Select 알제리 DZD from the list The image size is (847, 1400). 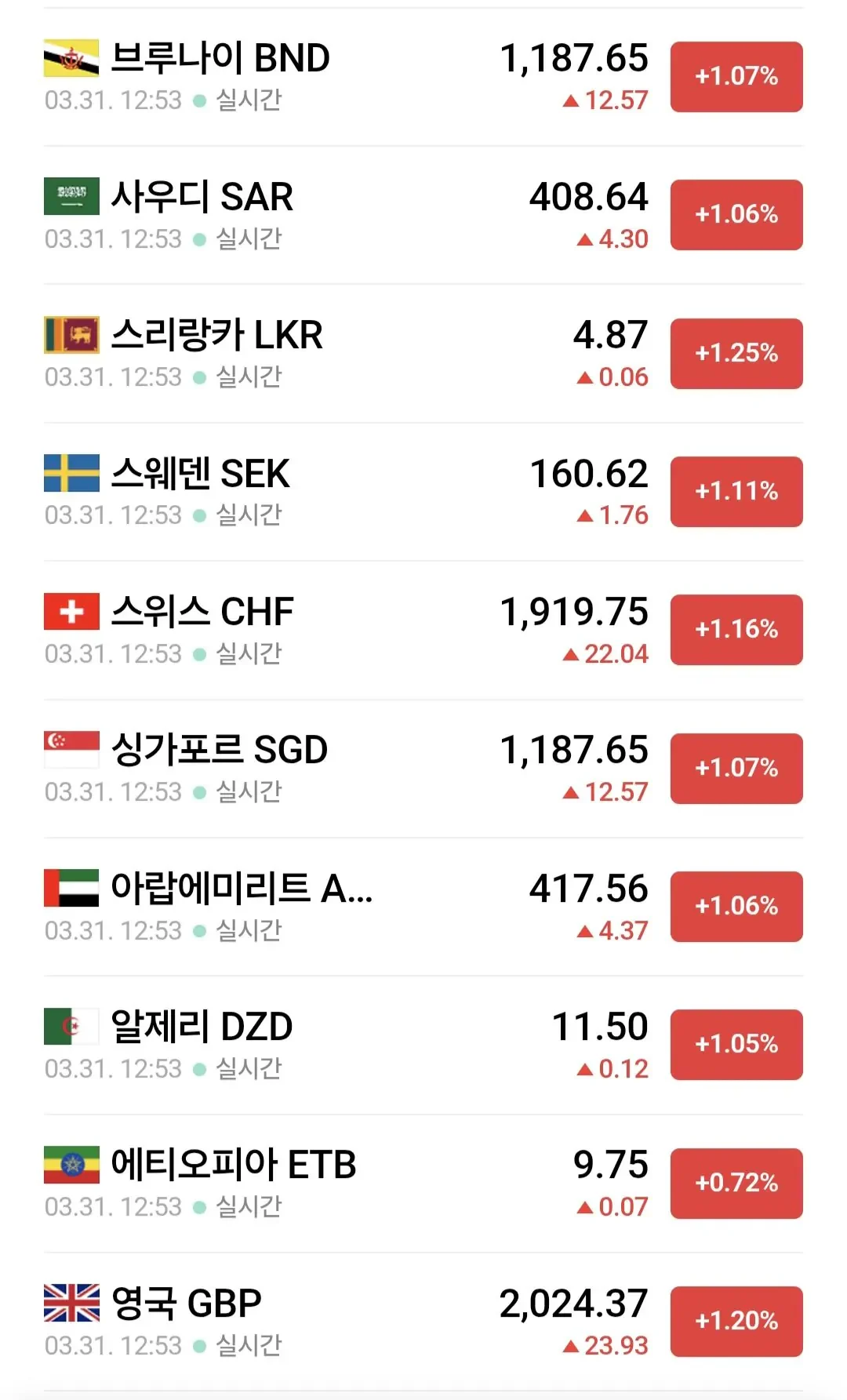pyautogui.click(x=202, y=1027)
